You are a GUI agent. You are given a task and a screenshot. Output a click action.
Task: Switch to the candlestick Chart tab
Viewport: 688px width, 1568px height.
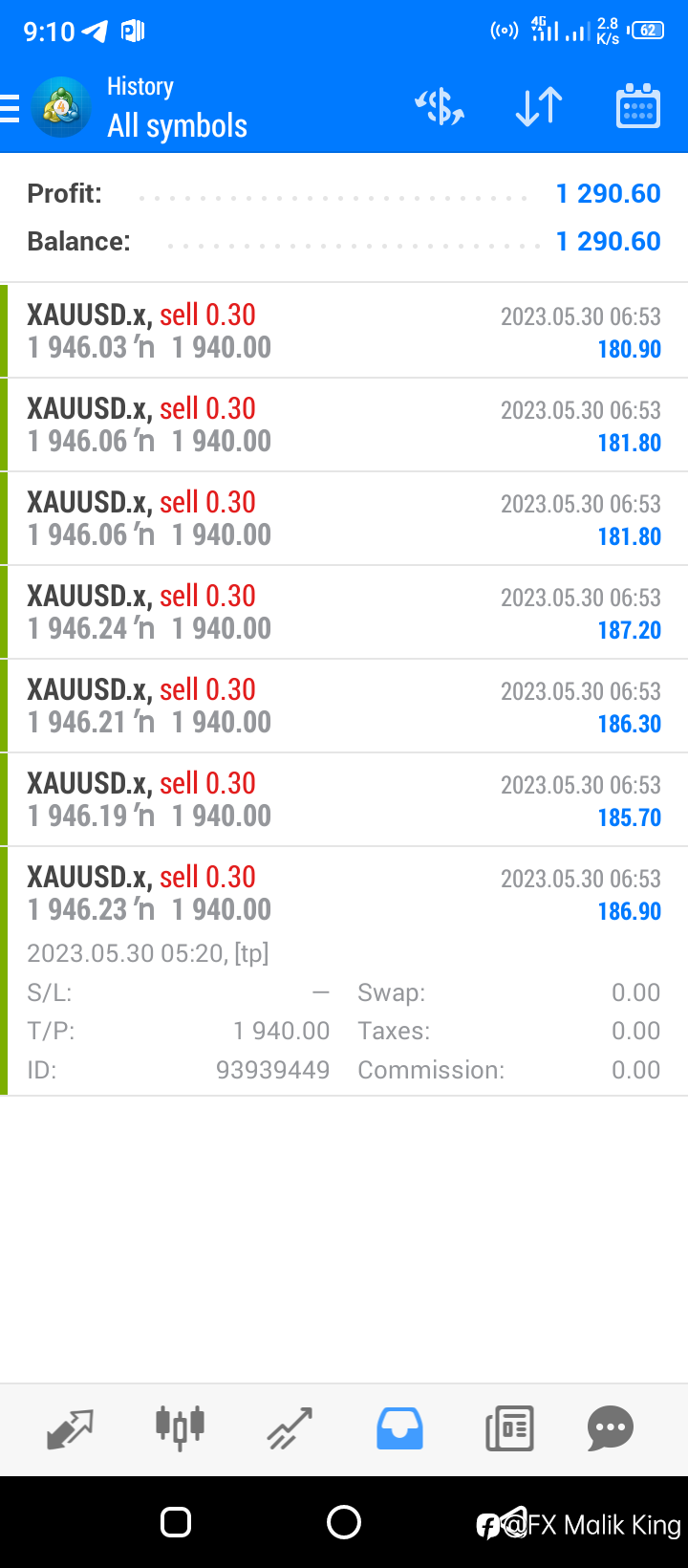tap(180, 1429)
